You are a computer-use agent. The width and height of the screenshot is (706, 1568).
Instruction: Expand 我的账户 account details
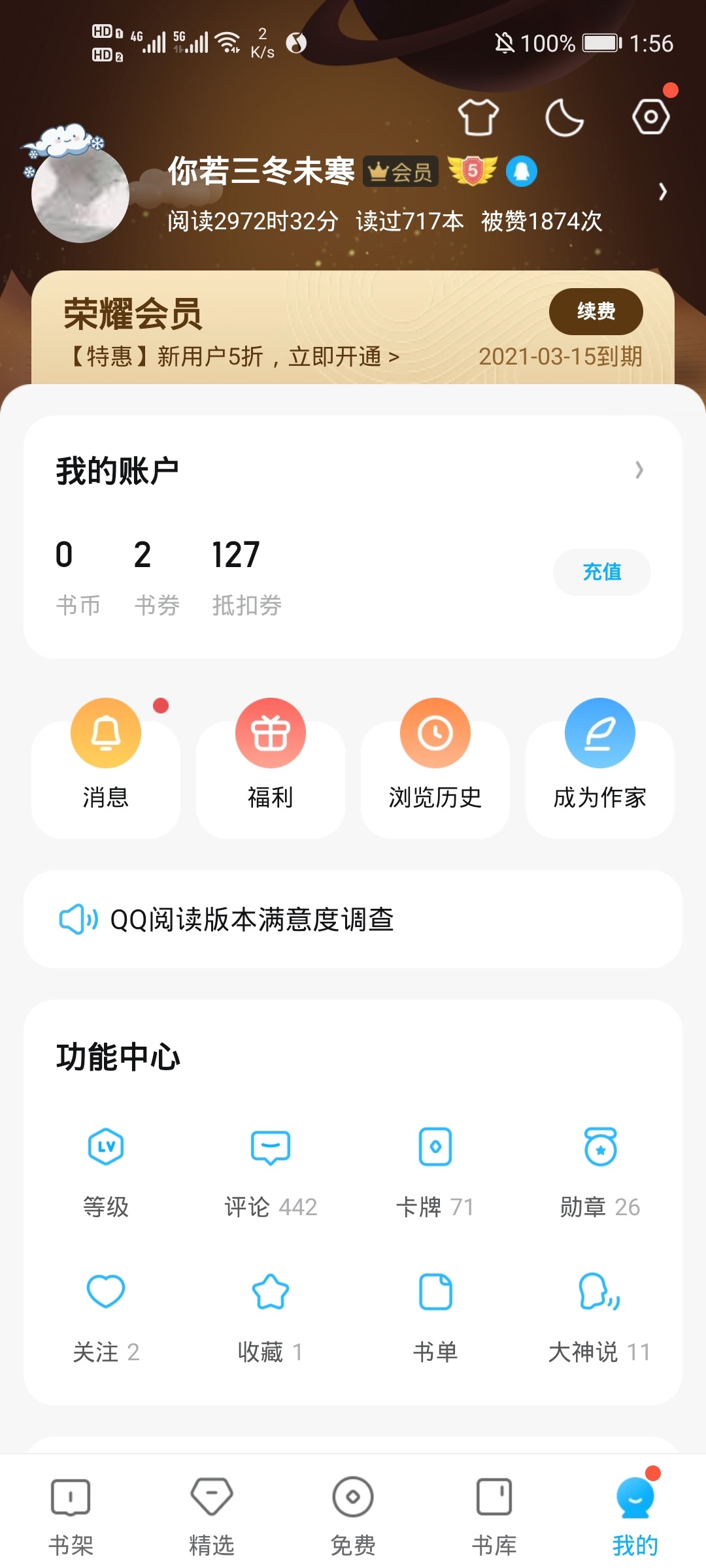(x=639, y=470)
